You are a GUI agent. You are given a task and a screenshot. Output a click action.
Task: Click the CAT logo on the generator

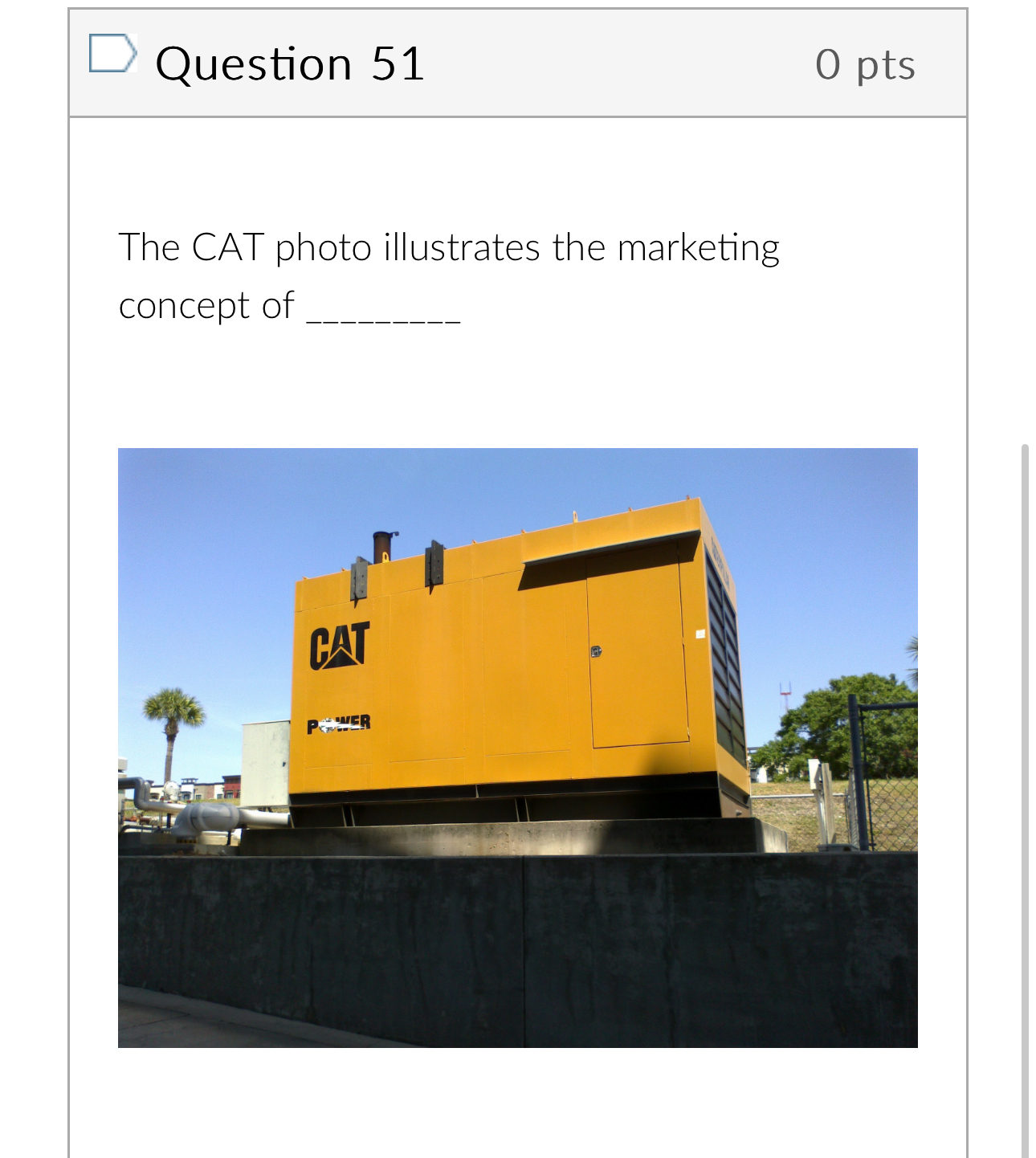point(339,646)
